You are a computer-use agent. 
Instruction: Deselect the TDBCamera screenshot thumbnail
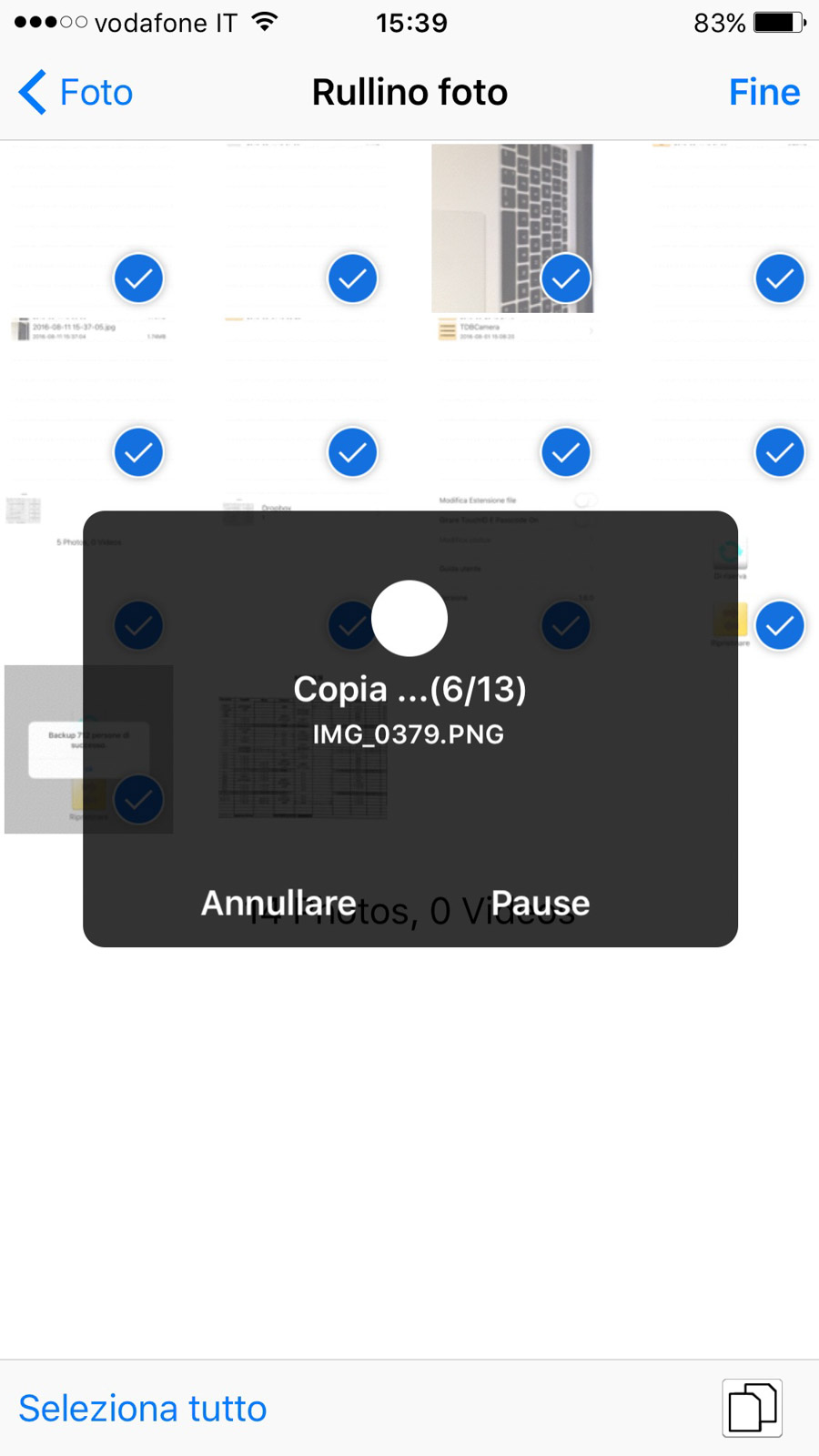click(x=512, y=400)
